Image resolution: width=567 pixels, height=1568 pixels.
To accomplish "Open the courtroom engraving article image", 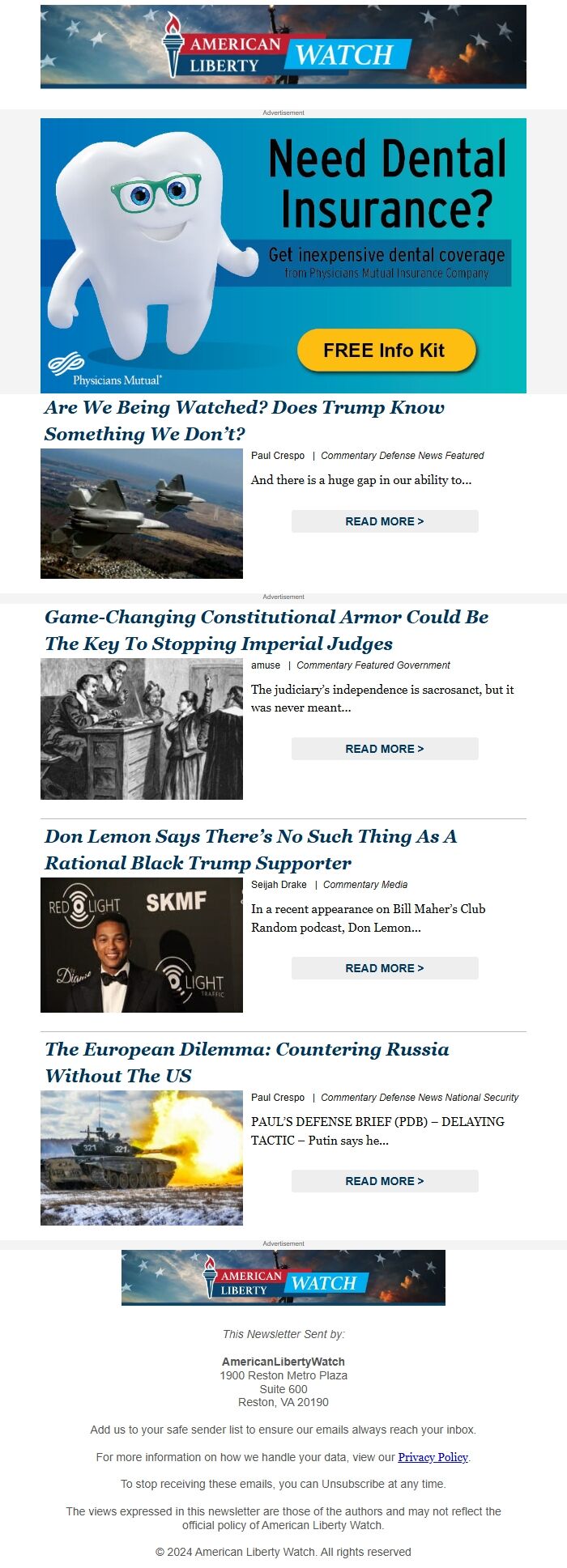I will (x=142, y=729).
